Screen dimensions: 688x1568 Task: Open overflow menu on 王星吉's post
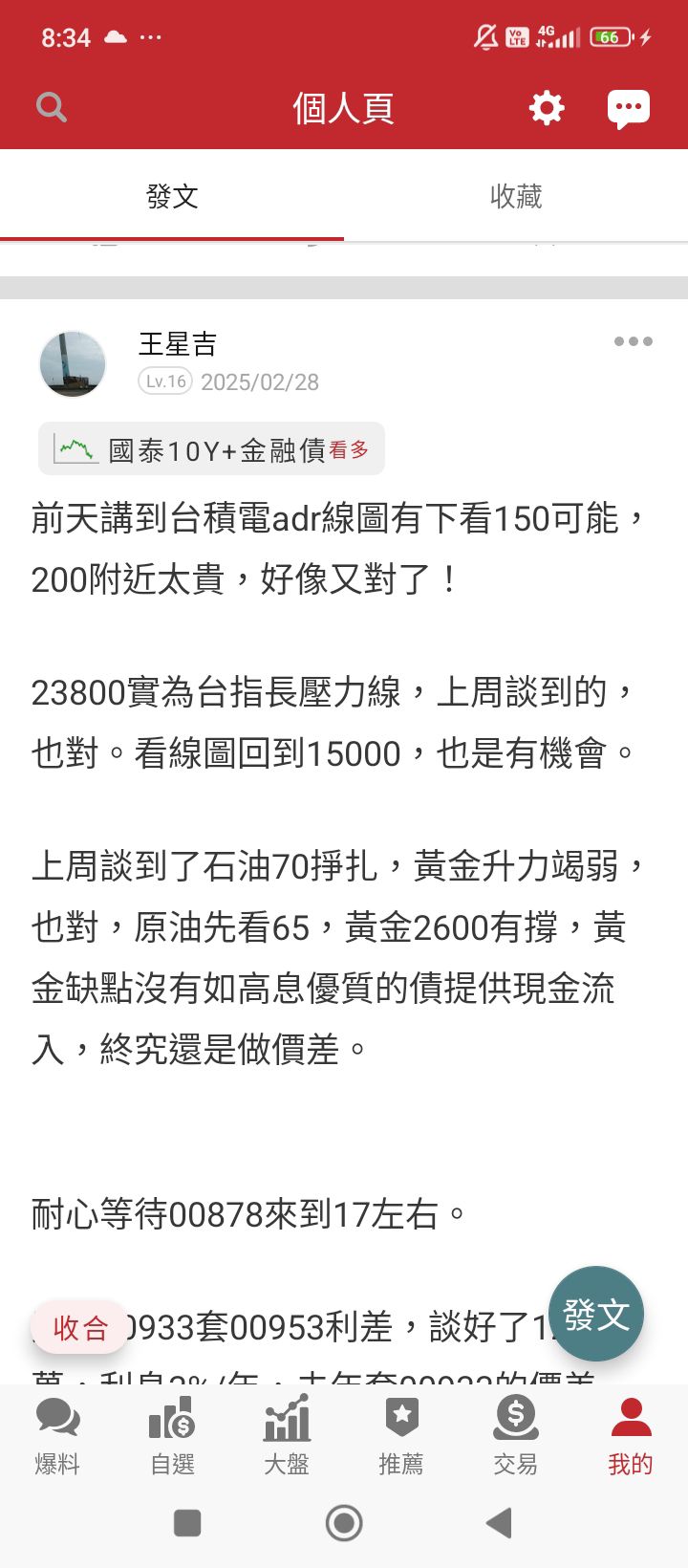click(x=633, y=341)
